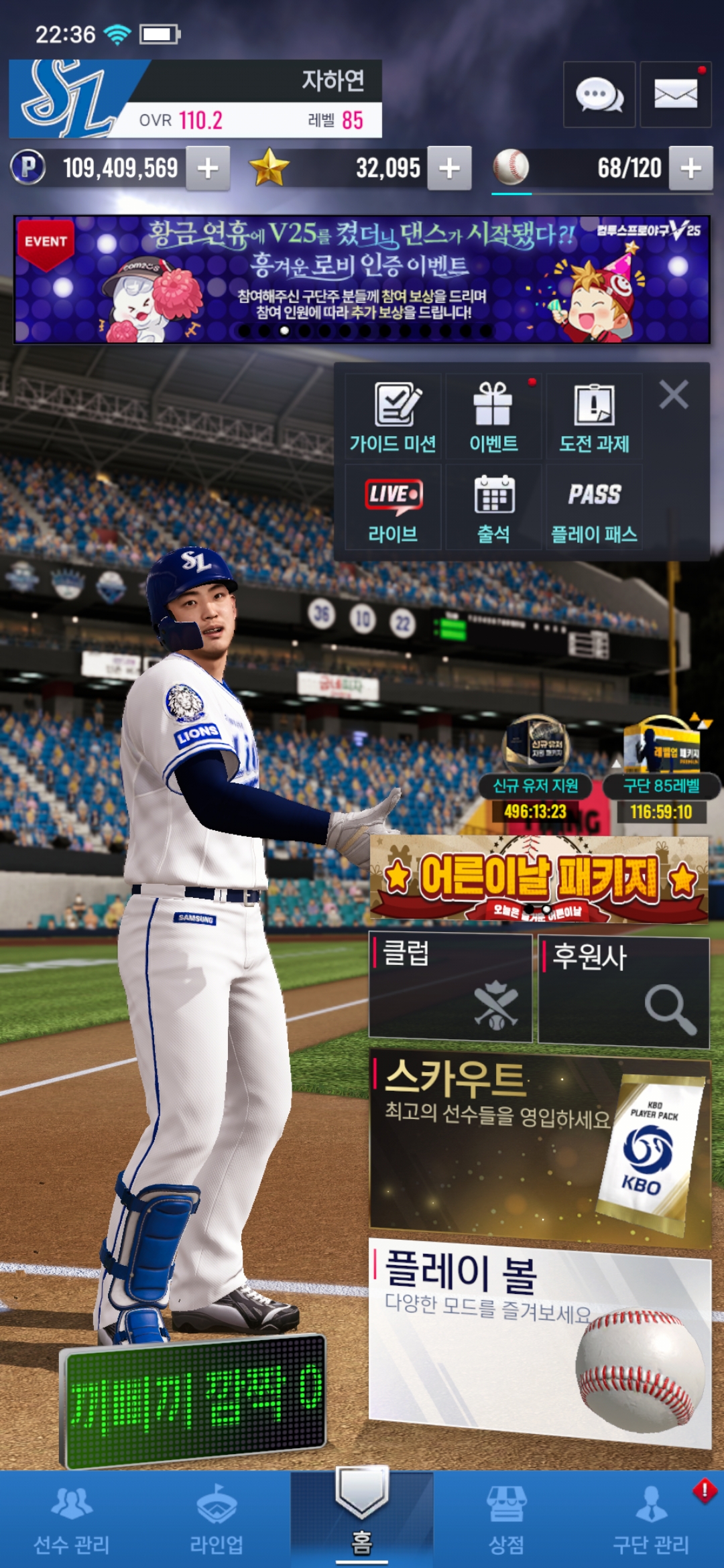Open 가이드 미션 guide missions
Image resolution: width=724 pixels, height=1568 pixels.
click(x=394, y=417)
